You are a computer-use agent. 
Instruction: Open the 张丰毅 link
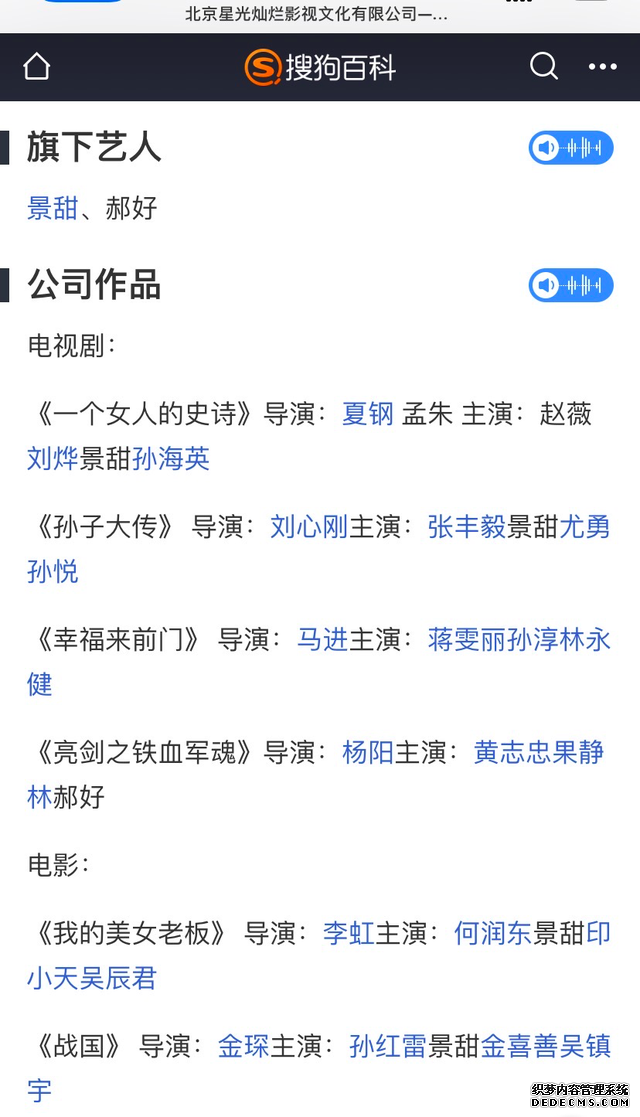click(x=467, y=526)
